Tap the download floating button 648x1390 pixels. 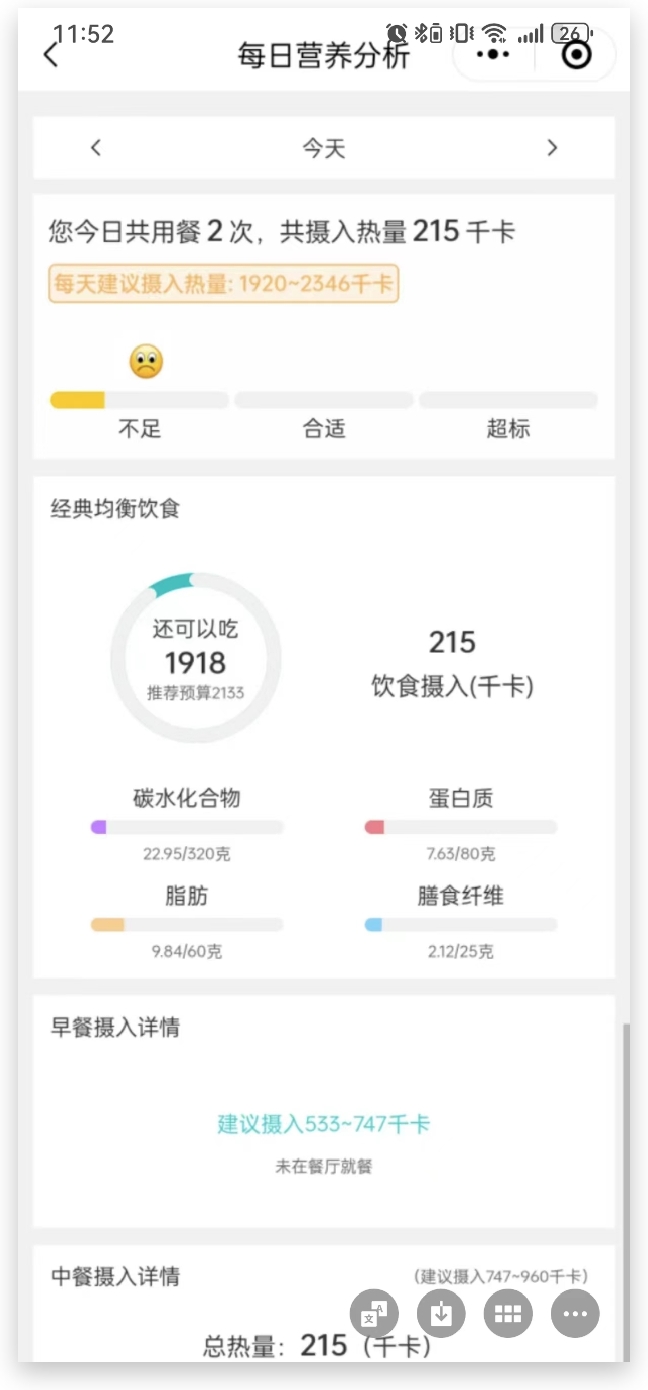441,1314
